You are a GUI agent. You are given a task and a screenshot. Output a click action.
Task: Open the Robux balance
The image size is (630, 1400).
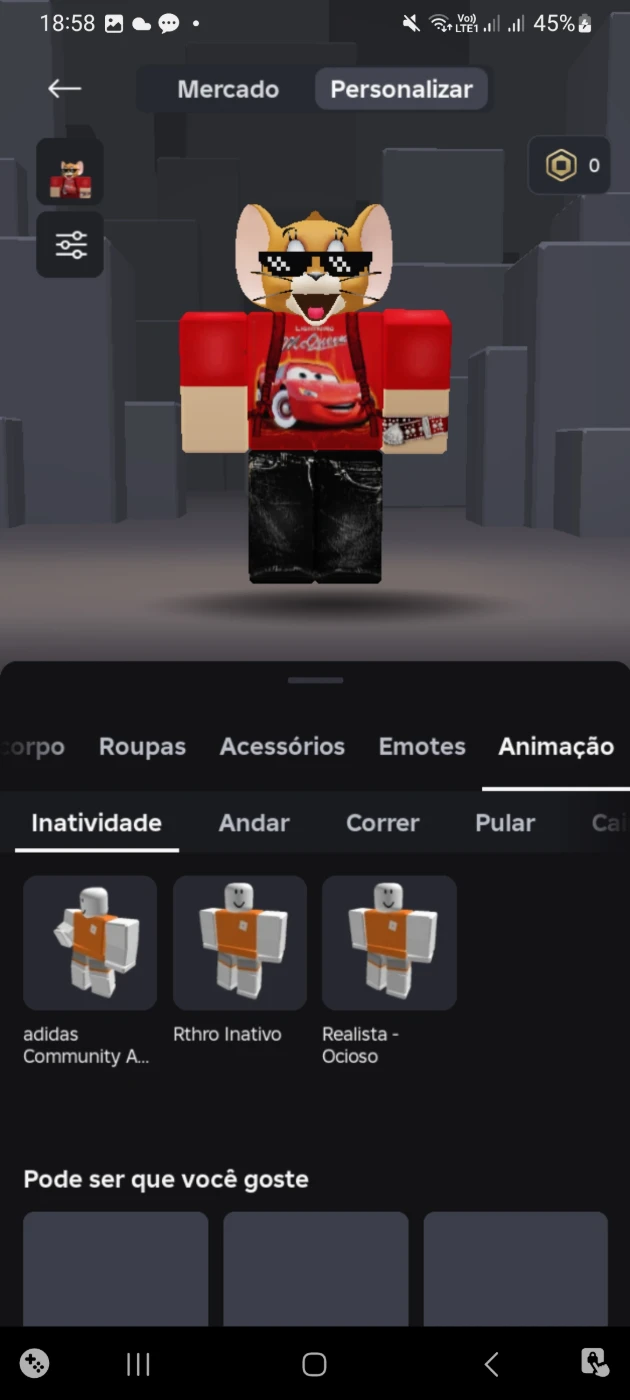pyautogui.click(x=570, y=166)
